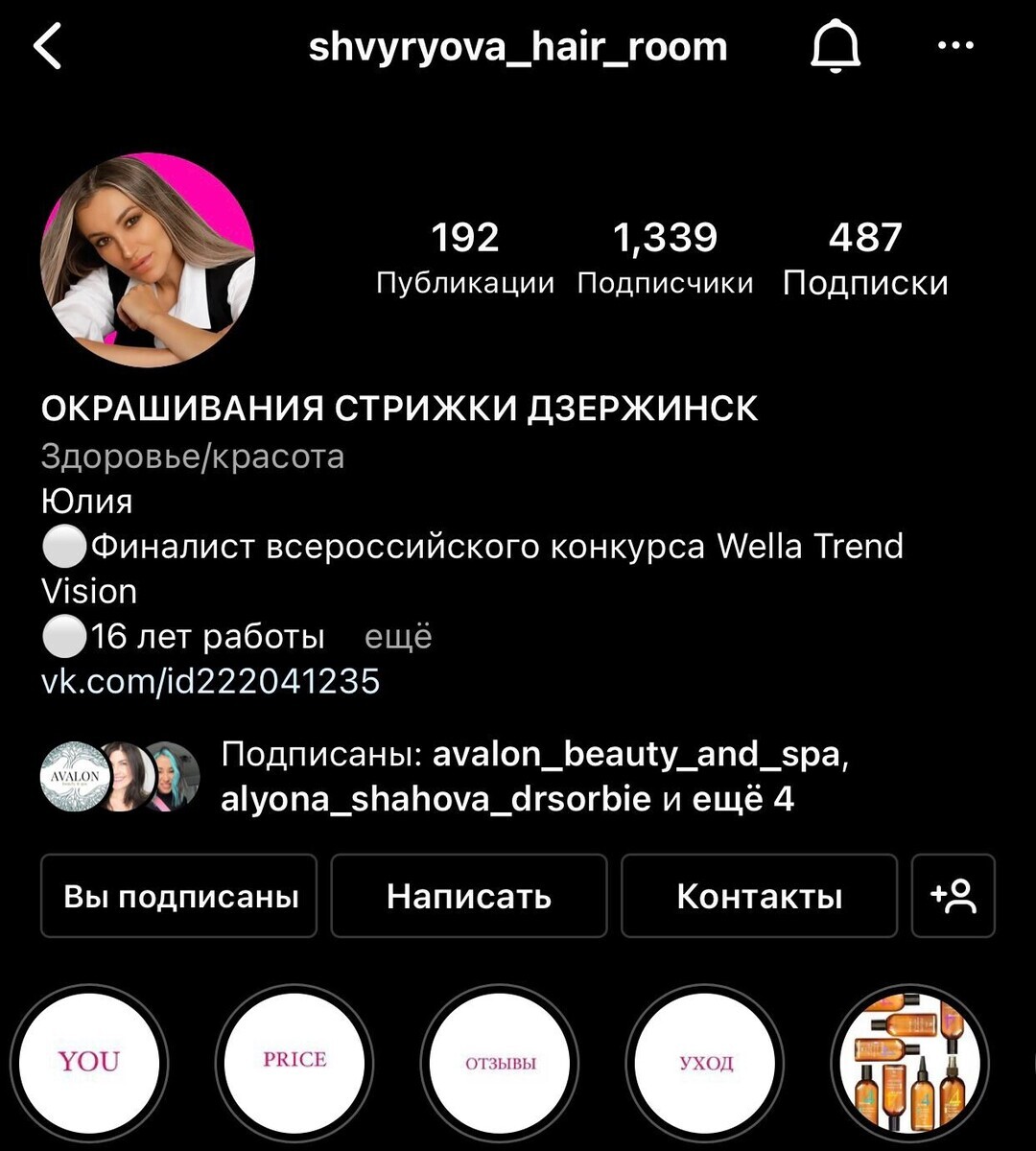Open the Контакты button

click(x=758, y=895)
